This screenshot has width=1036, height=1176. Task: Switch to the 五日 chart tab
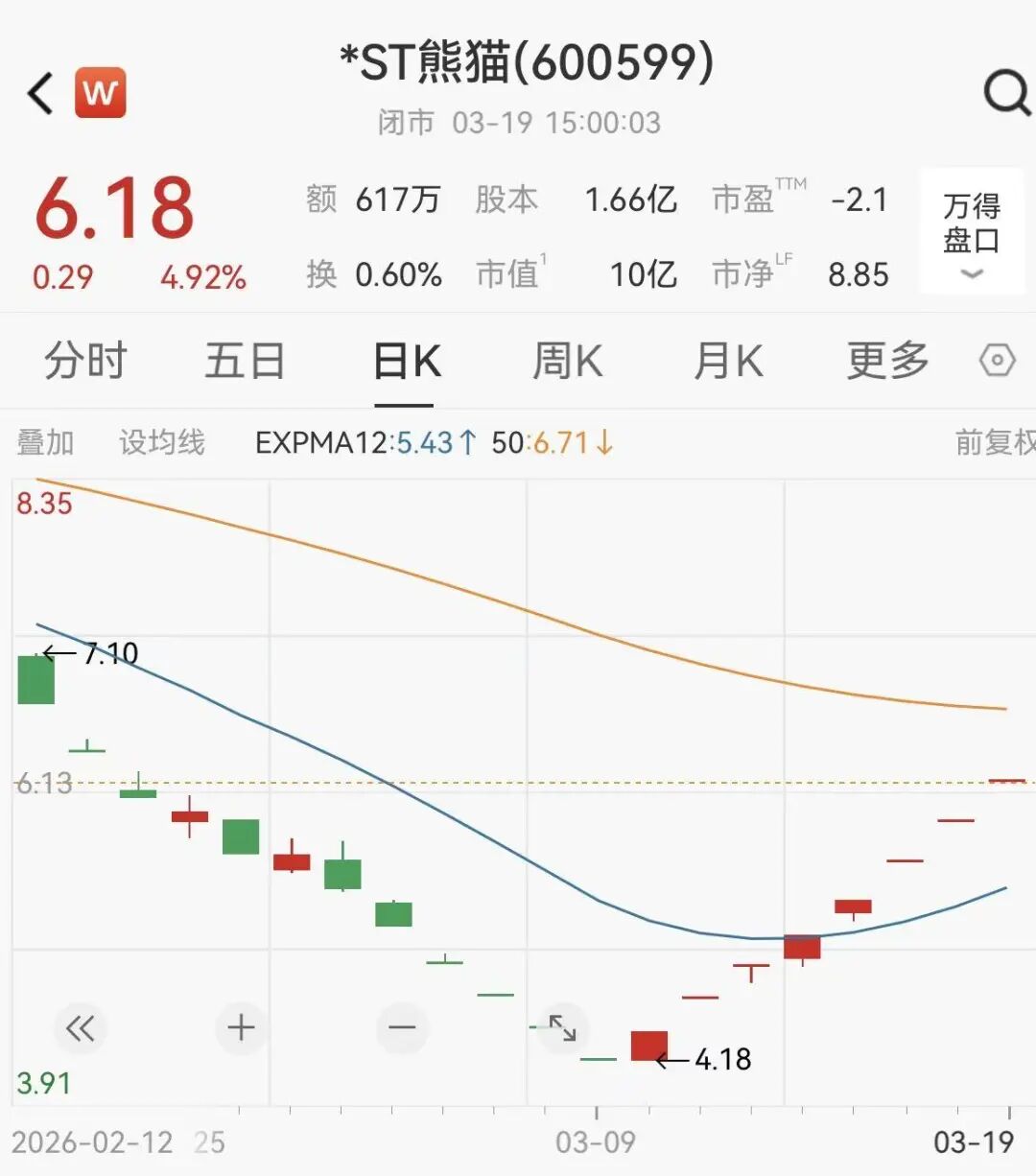point(245,362)
